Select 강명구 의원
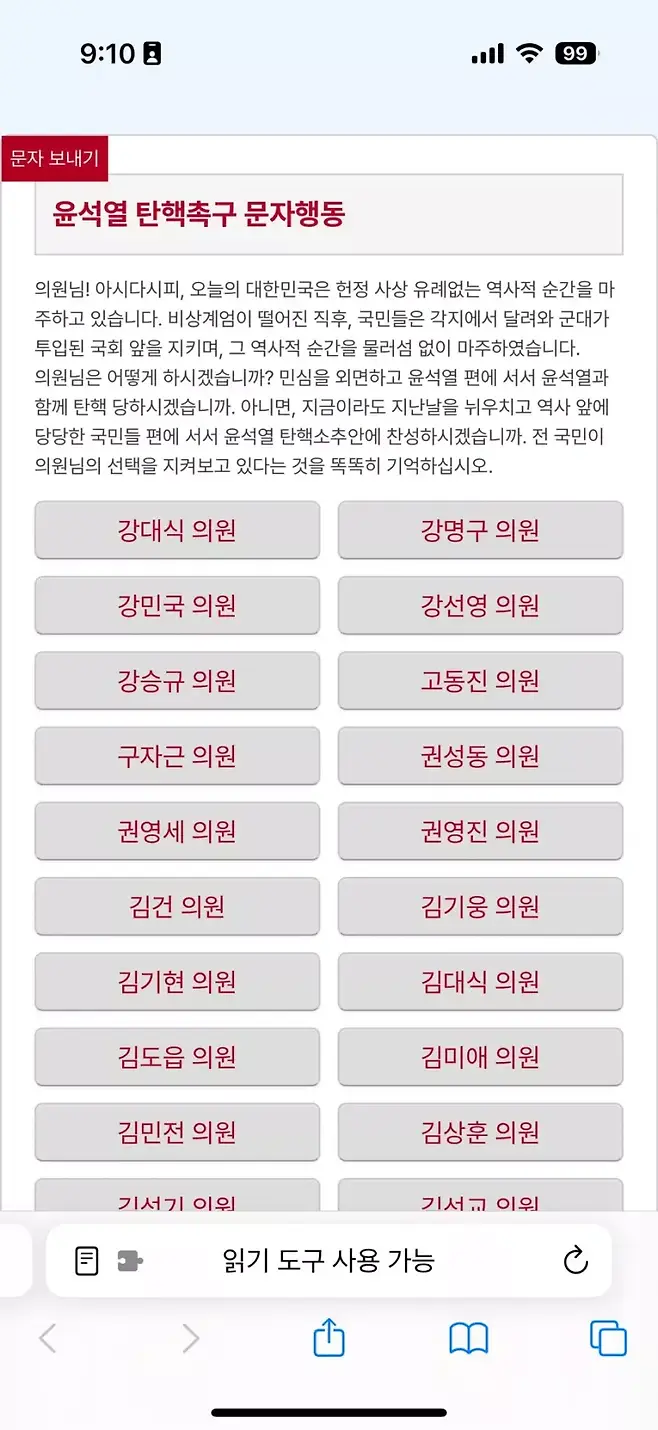The width and height of the screenshot is (658, 1430). tap(480, 530)
